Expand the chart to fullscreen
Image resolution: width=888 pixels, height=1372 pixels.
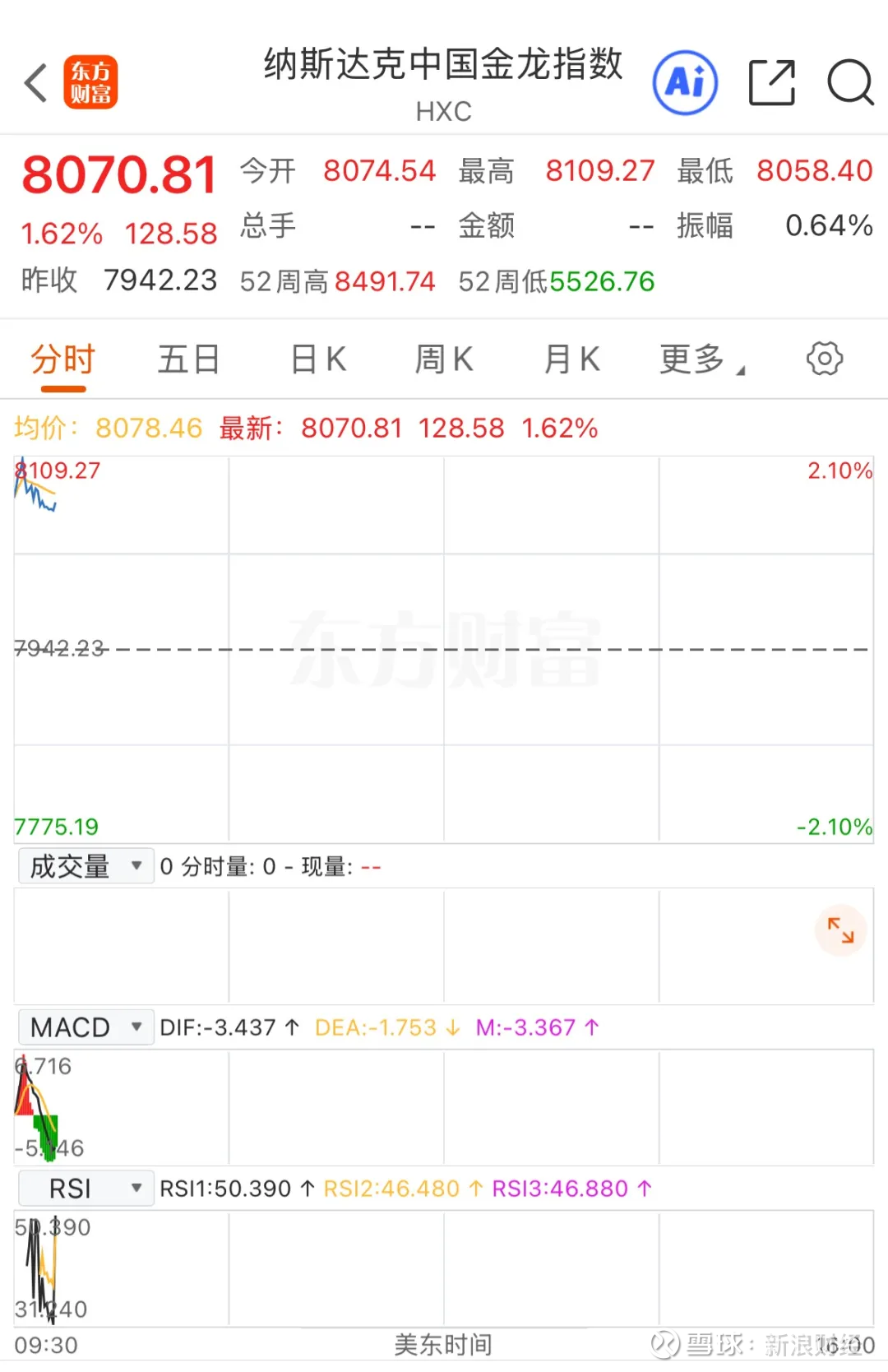[x=840, y=929]
